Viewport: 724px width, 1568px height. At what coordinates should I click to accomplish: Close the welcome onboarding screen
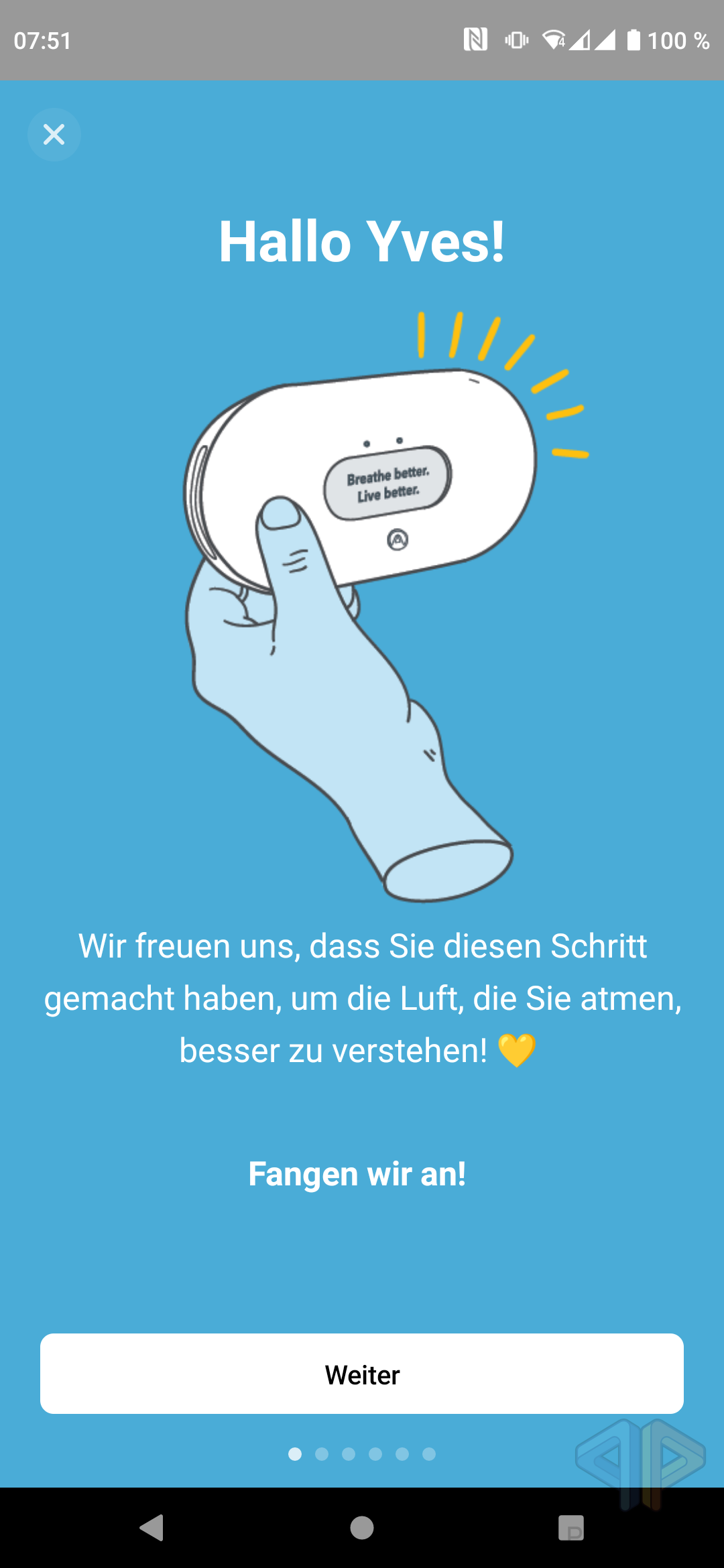pos(54,135)
